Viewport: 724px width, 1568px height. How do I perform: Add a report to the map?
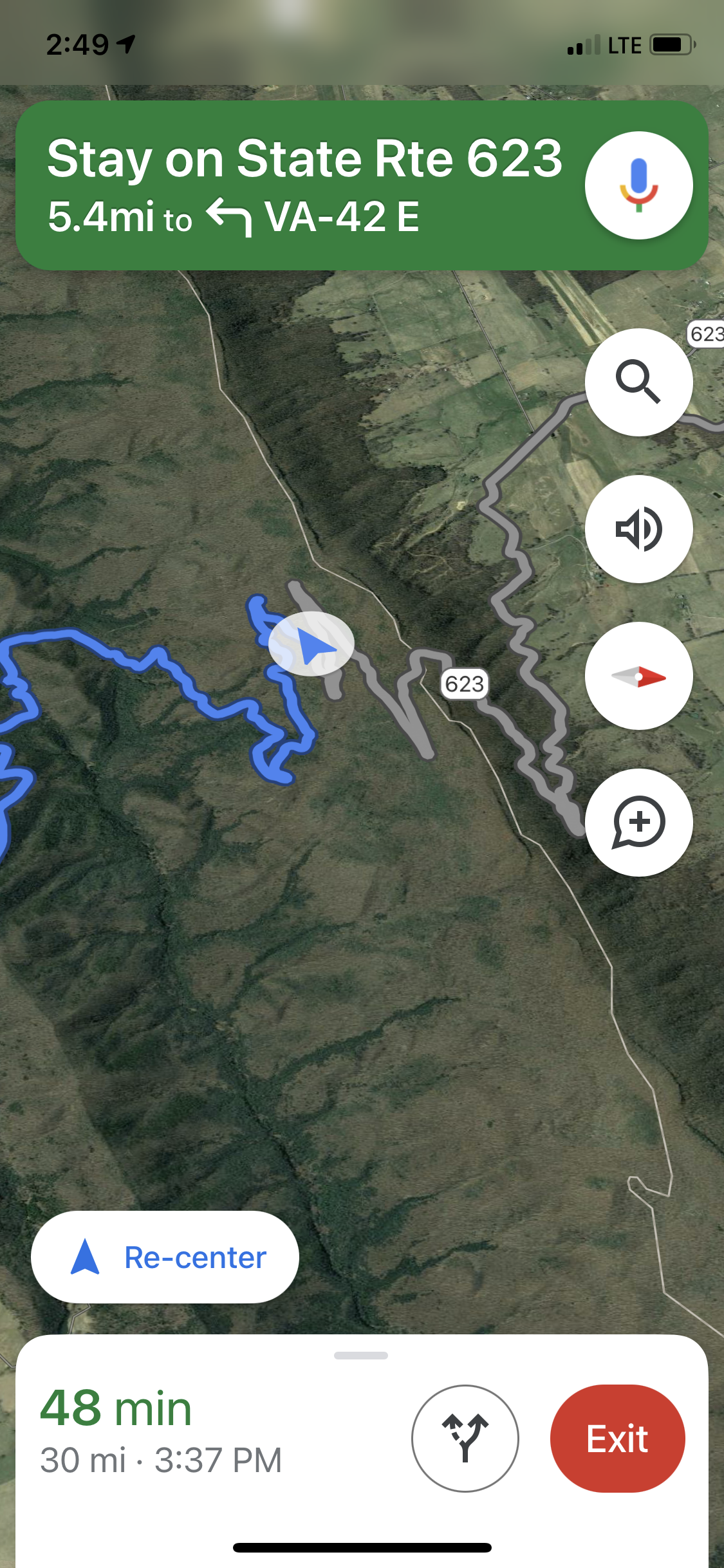point(638,823)
